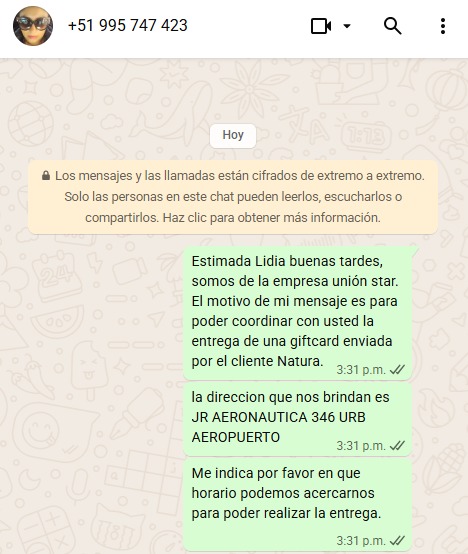Open the contact's profile picture
This screenshot has width=468, height=554.
[x=33, y=26]
